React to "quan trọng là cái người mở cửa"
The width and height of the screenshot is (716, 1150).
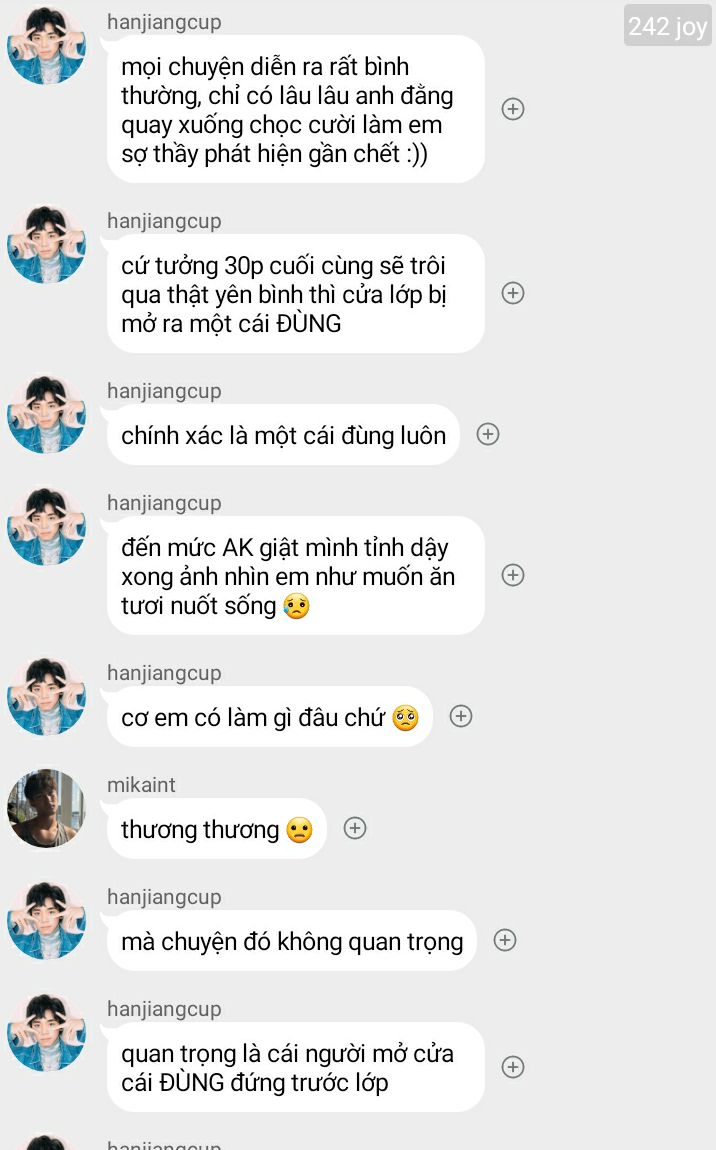(x=513, y=1067)
